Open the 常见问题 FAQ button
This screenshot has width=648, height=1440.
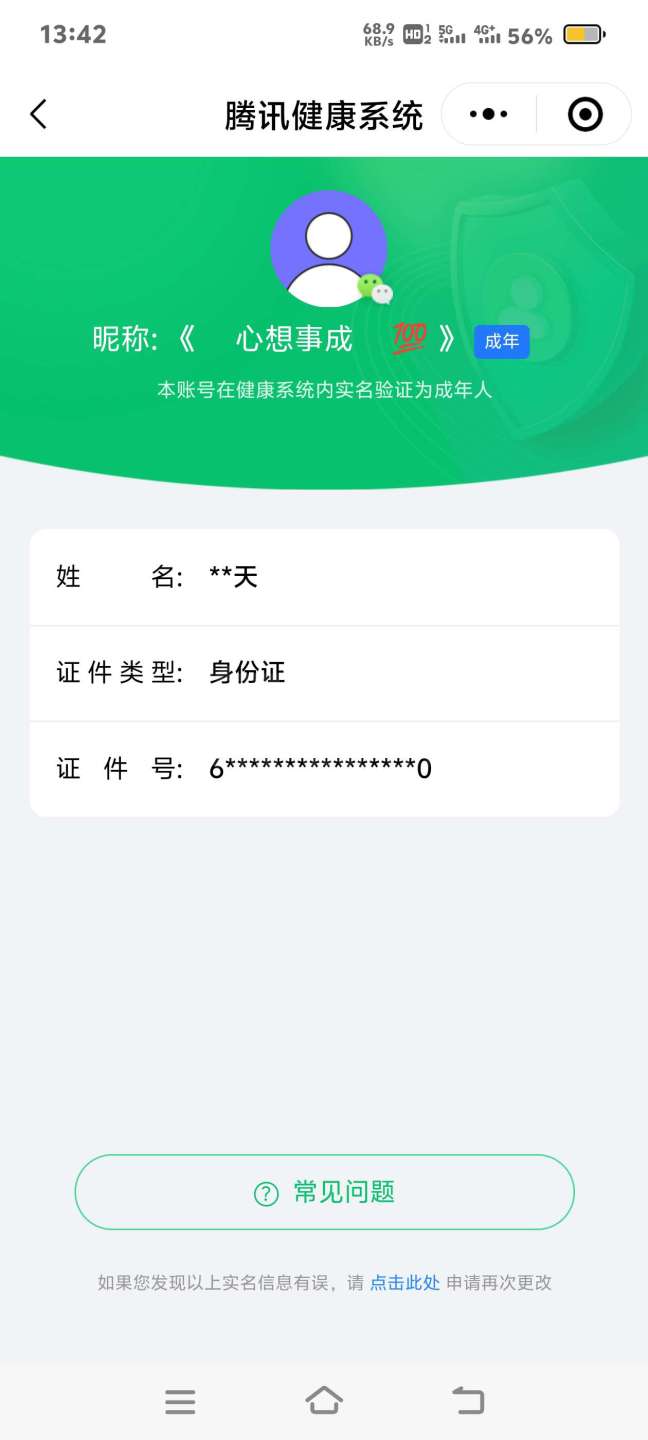pyautogui.click(x=324, y=1192)
